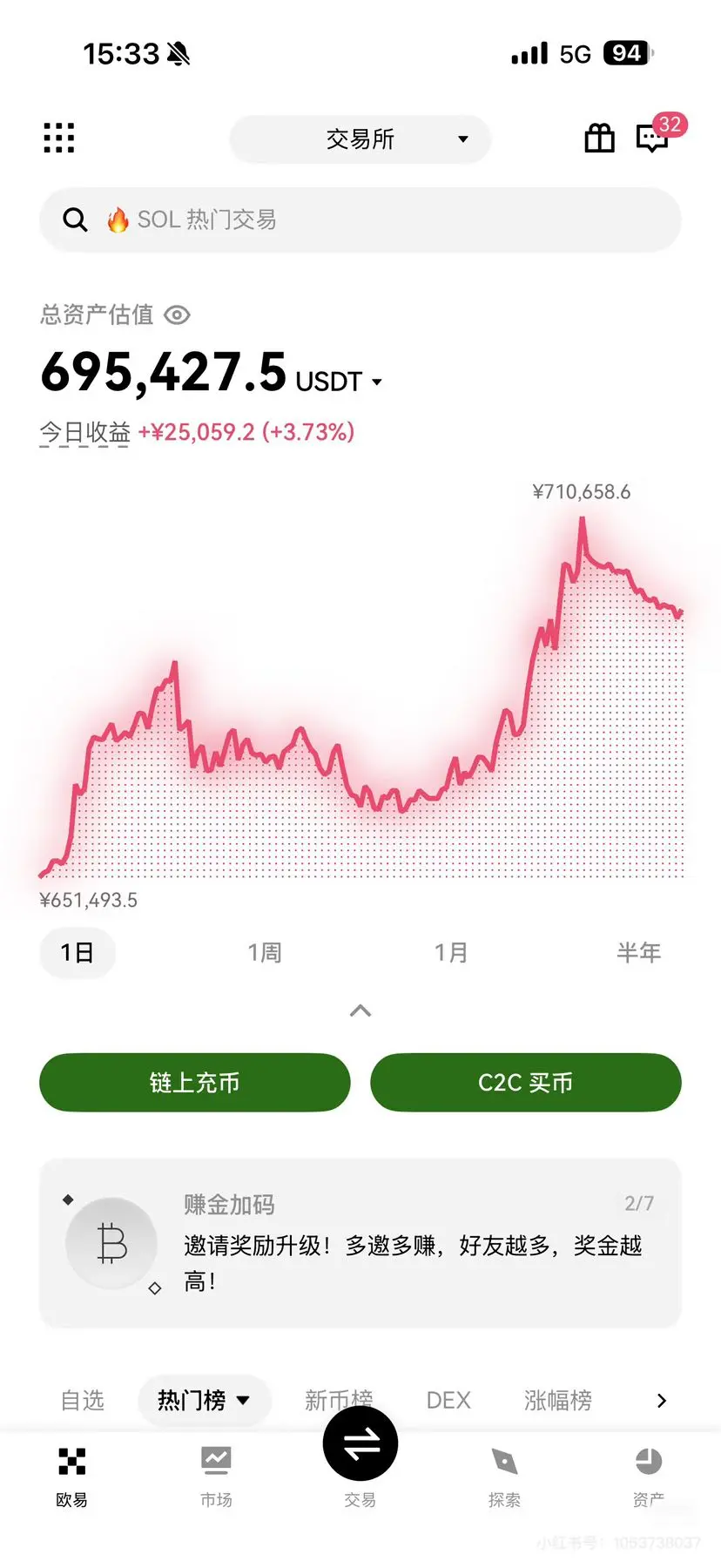Open the grid menu icon

[x=59, y=138]
